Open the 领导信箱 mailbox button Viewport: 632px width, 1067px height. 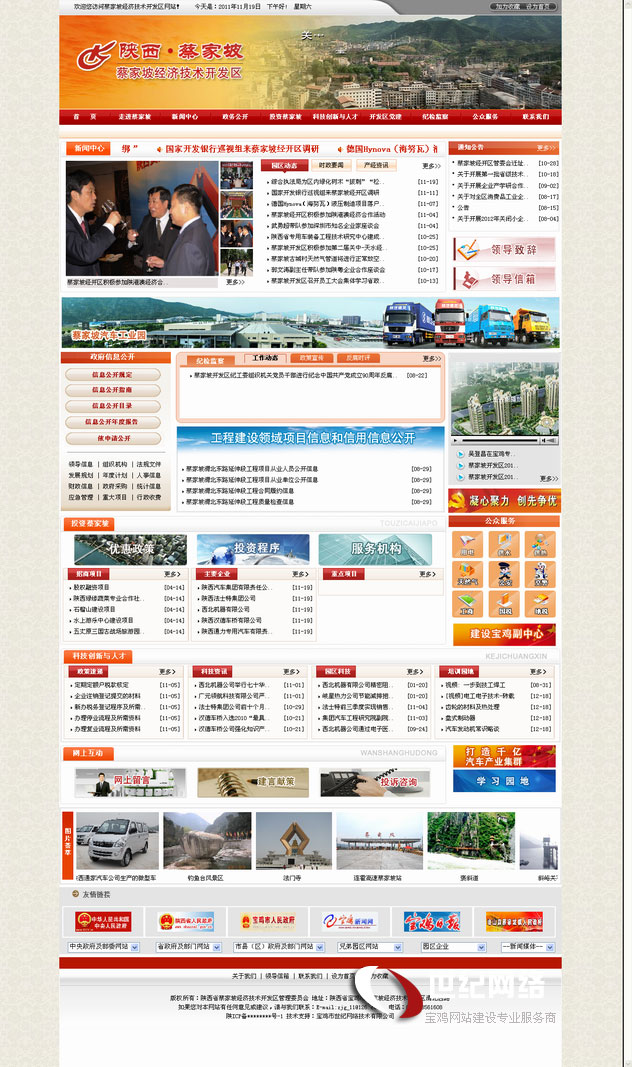click(505, 278)
